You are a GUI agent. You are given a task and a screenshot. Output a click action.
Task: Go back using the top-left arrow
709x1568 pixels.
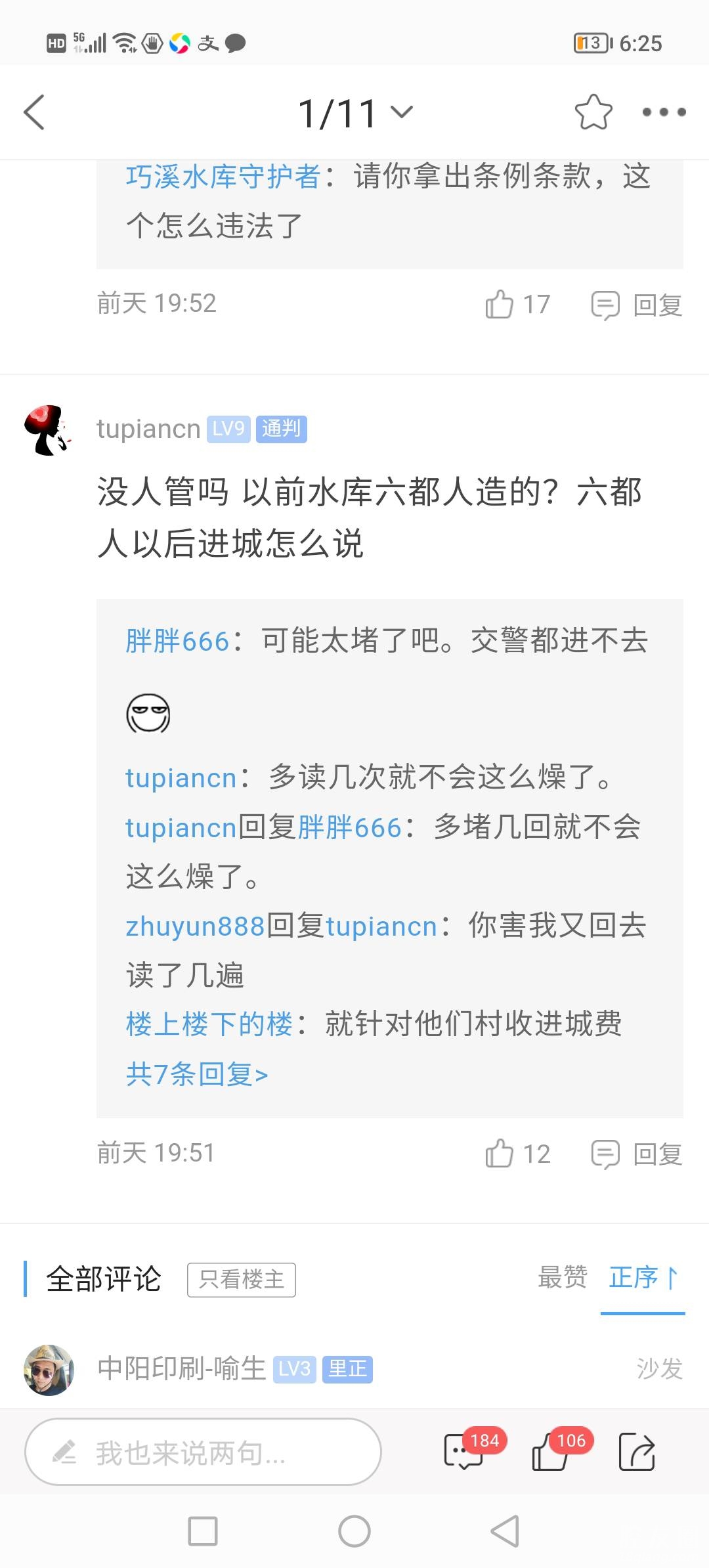click(x=34, y=112)
